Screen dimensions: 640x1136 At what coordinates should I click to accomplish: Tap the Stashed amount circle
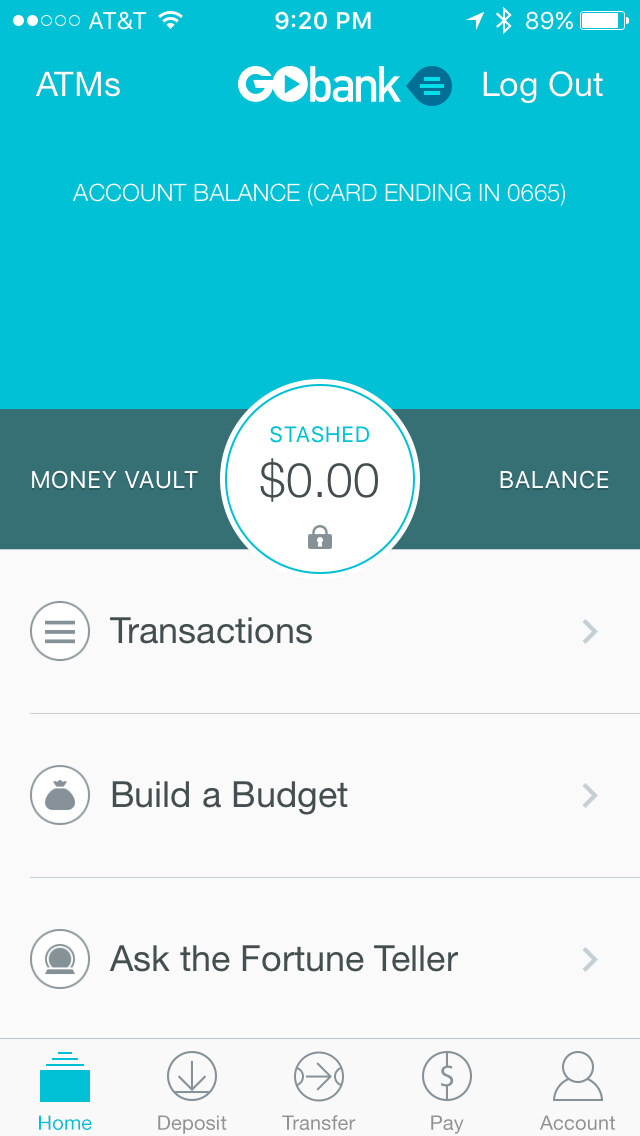click(320, 477)
